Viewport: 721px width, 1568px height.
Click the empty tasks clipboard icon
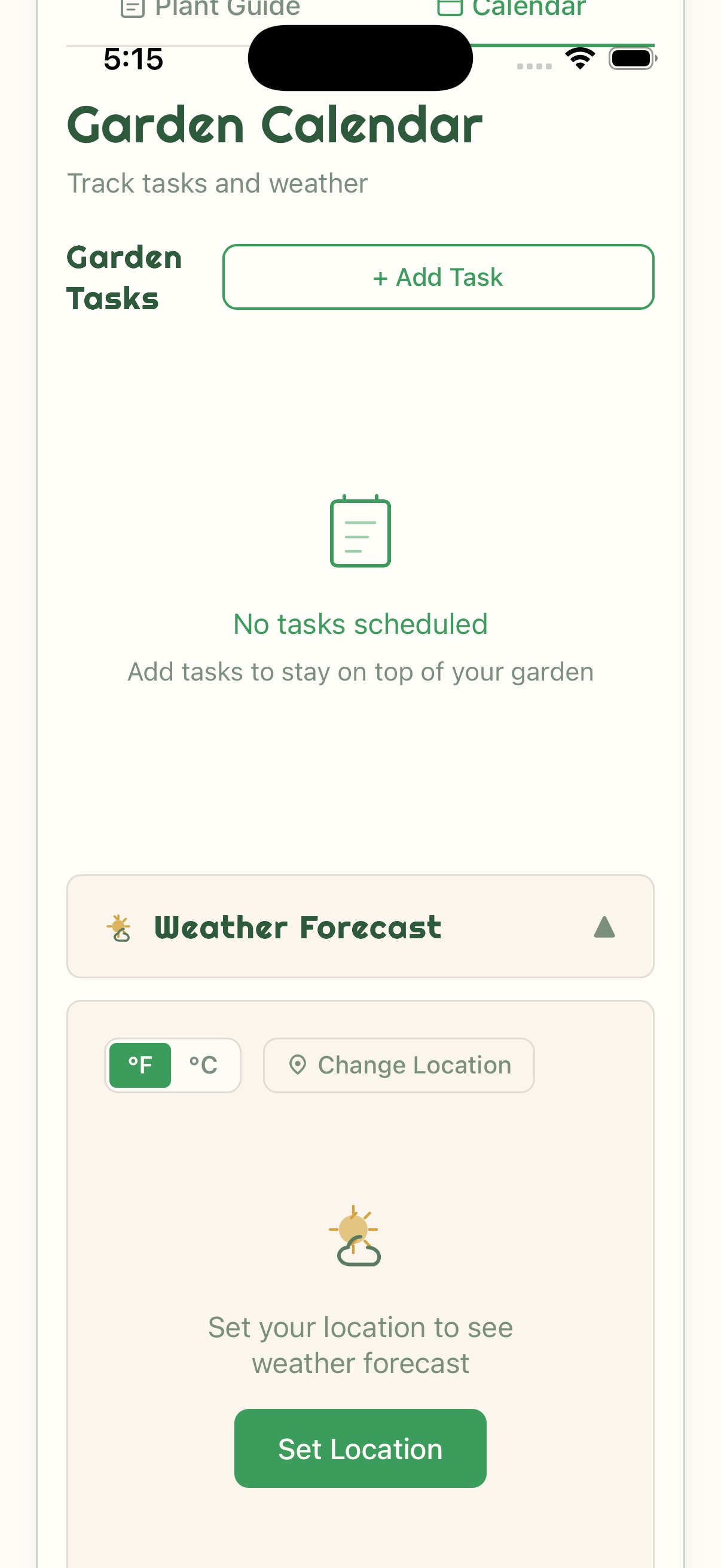pyautogui.click(x=360, y=532)
